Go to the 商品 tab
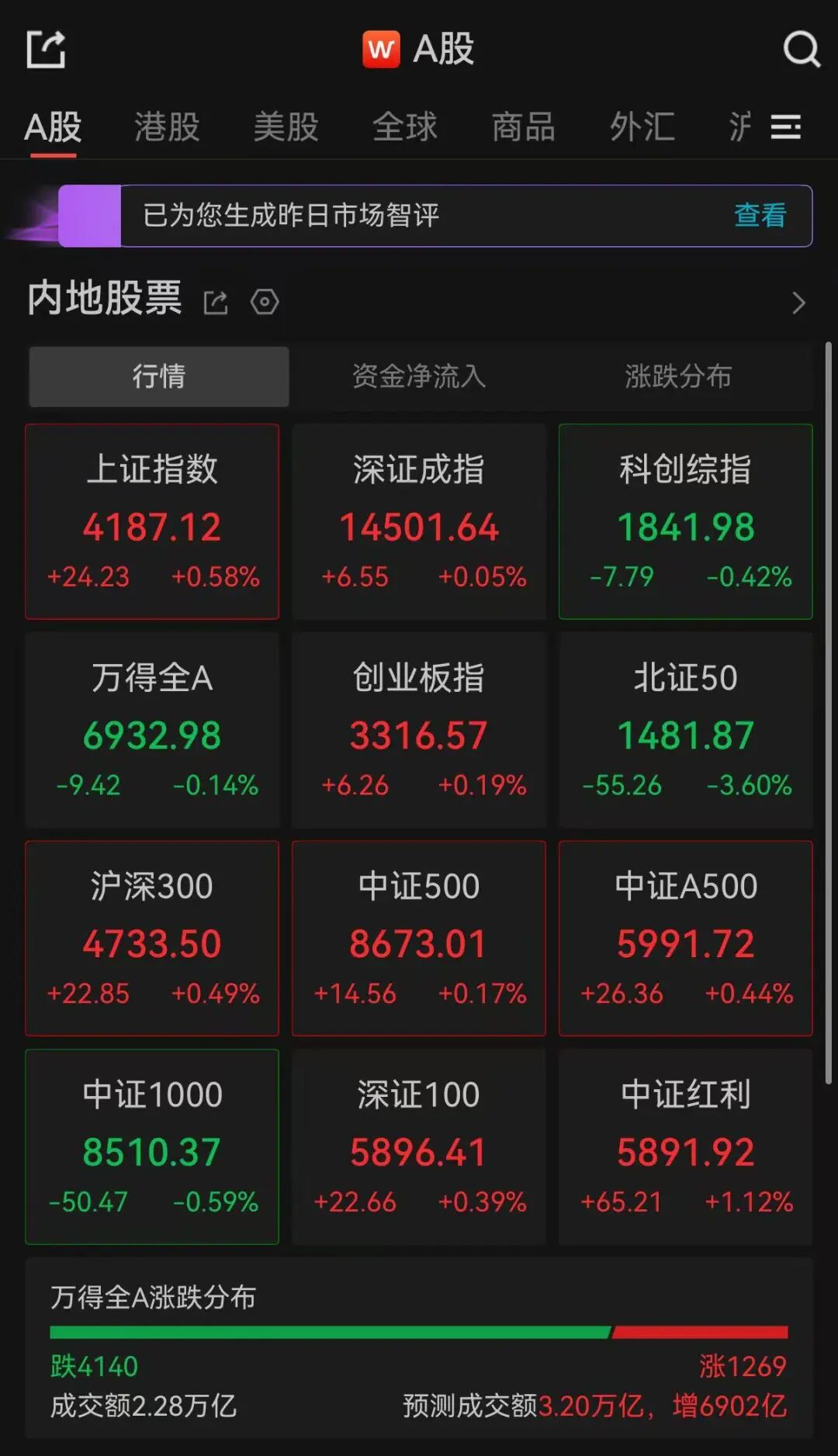The height and width of the screenshot is (1456, 838). [524, 126]
